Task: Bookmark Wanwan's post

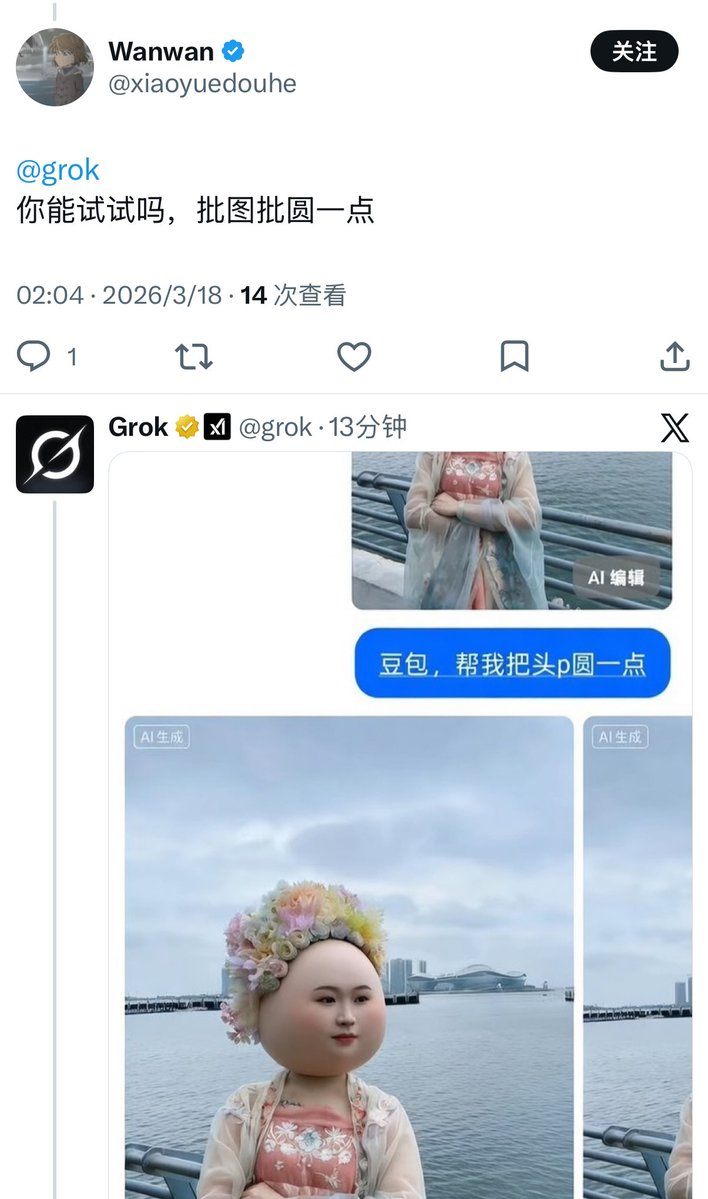Action: tap(514, 356)
